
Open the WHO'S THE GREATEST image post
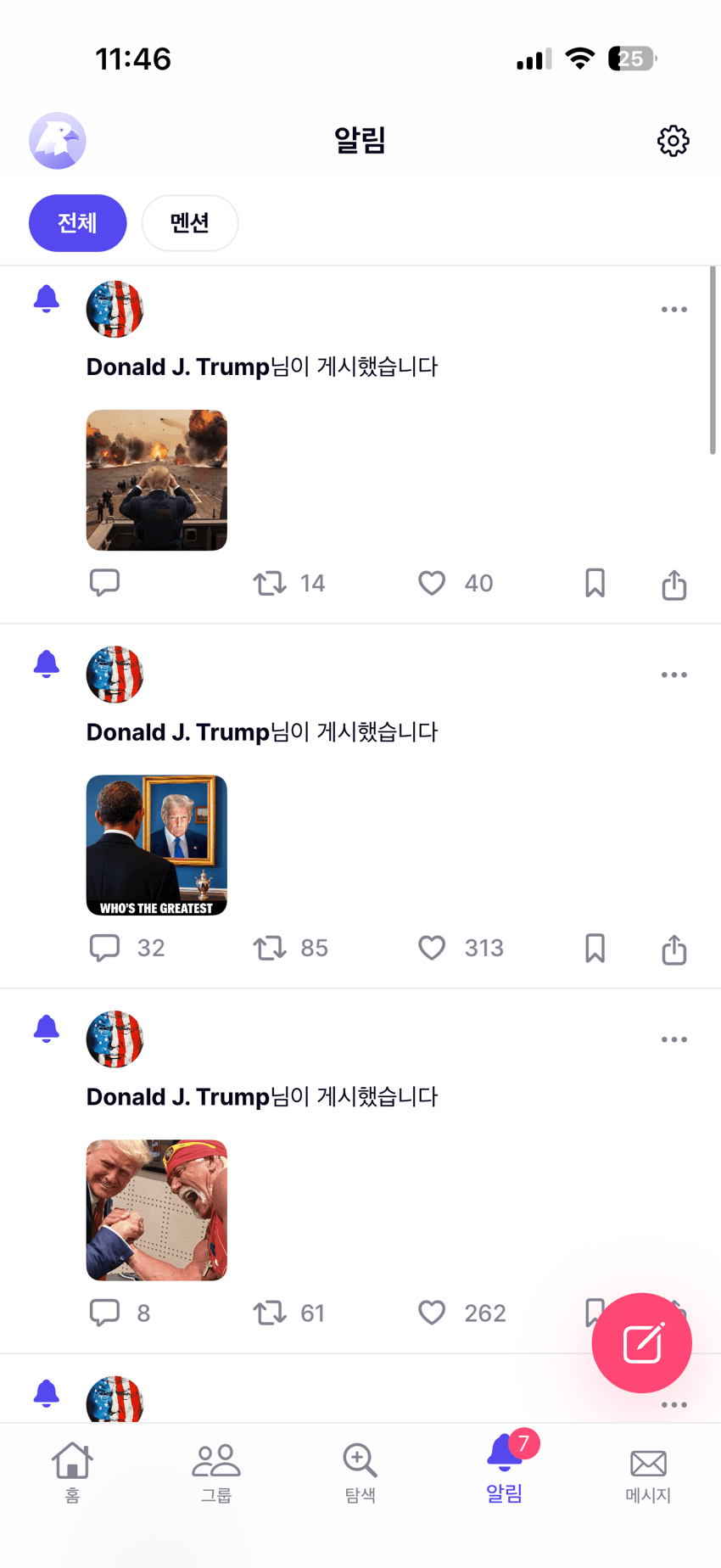pos(157,845)
